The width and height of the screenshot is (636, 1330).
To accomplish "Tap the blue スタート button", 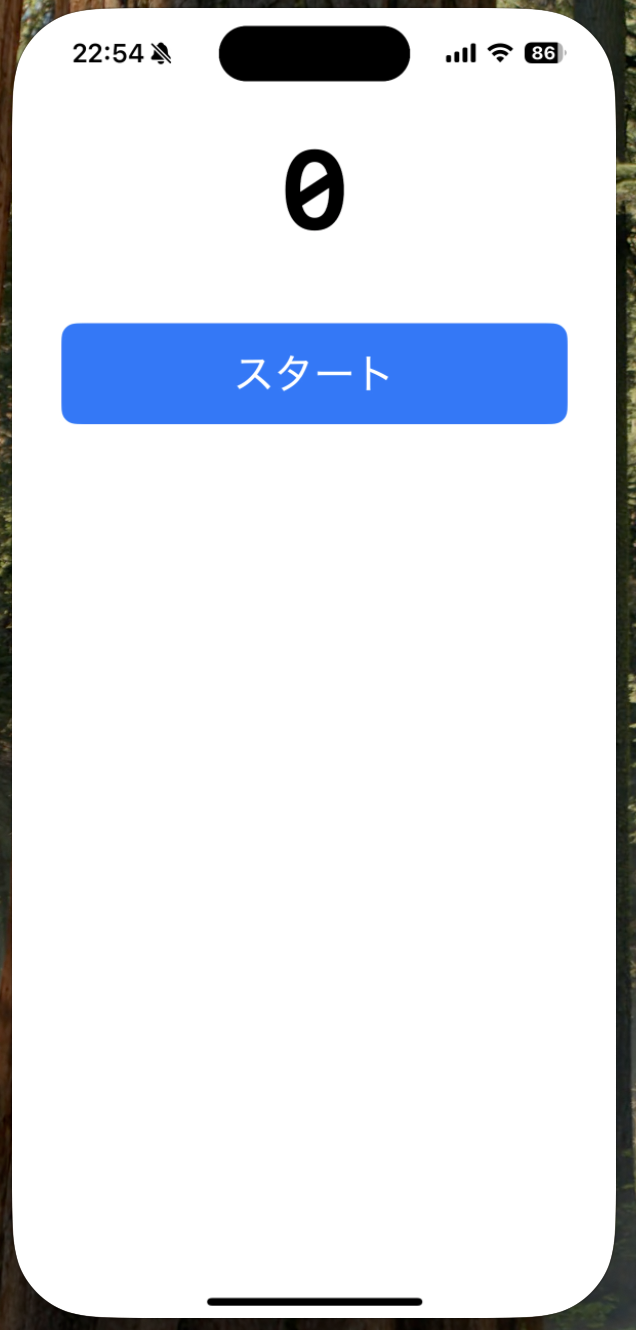I will [x=314, y=373].
